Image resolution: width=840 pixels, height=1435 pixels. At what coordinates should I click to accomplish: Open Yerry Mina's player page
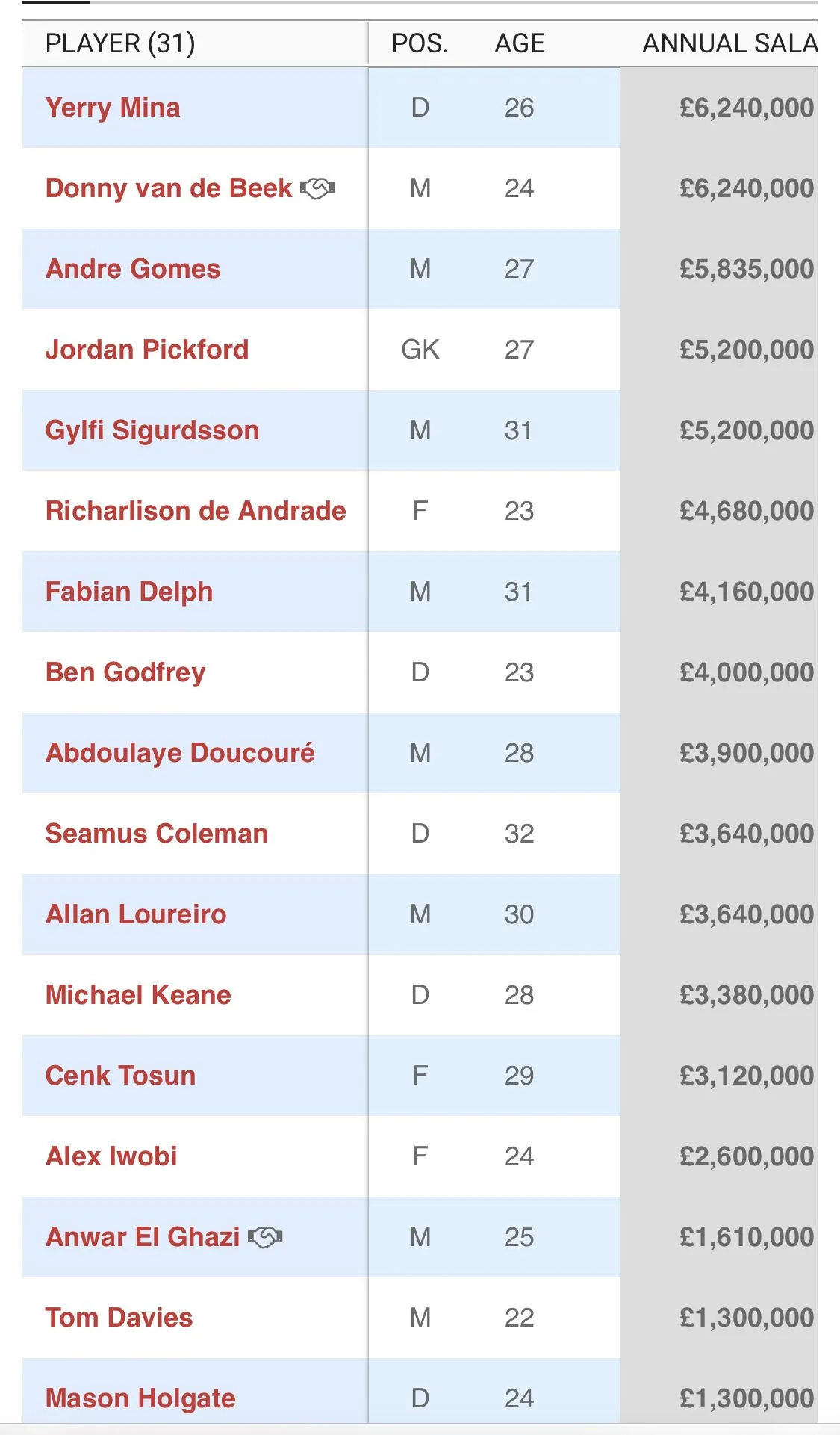[113, 108]
